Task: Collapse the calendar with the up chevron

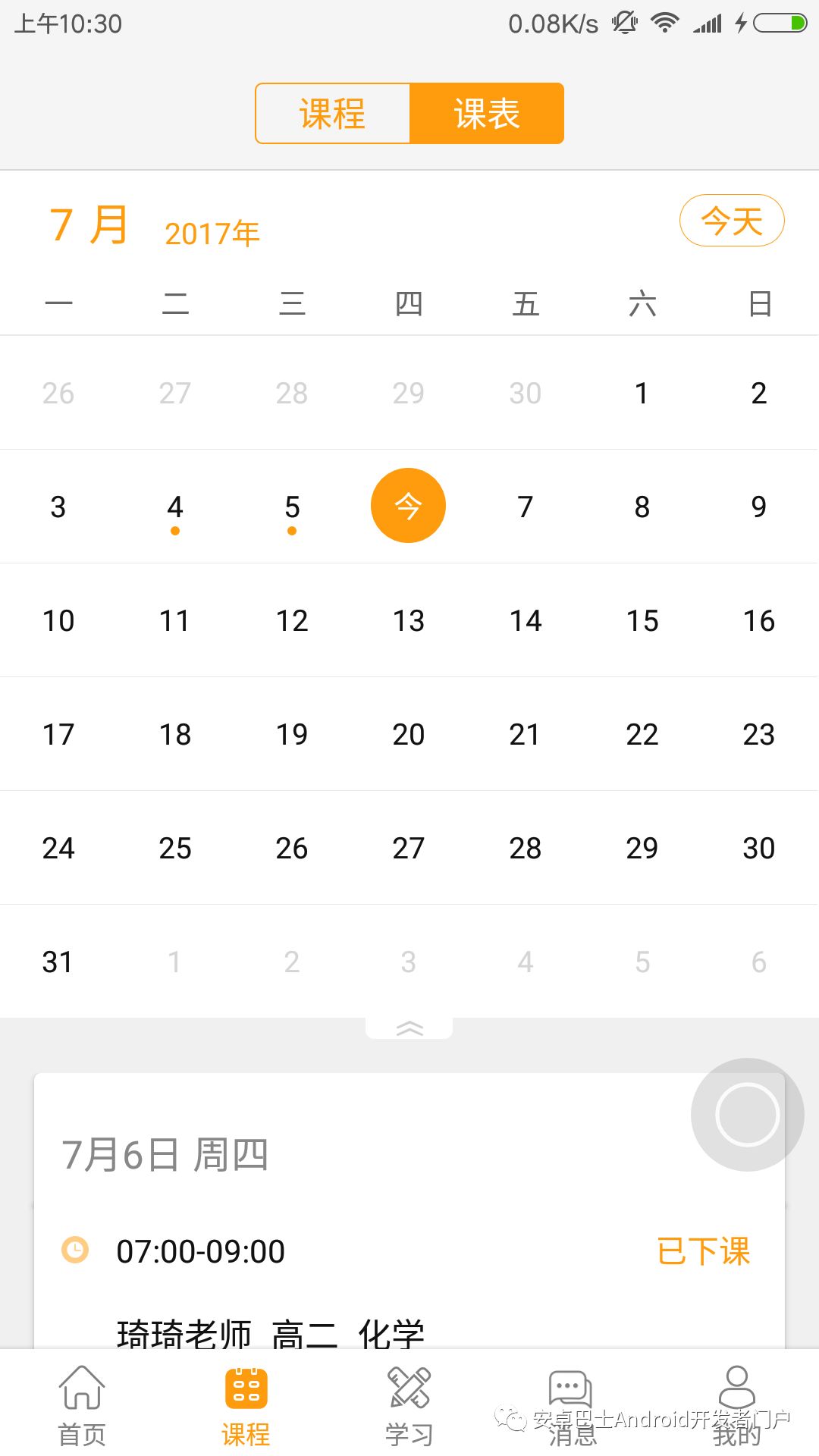Action: [409, 1028]
